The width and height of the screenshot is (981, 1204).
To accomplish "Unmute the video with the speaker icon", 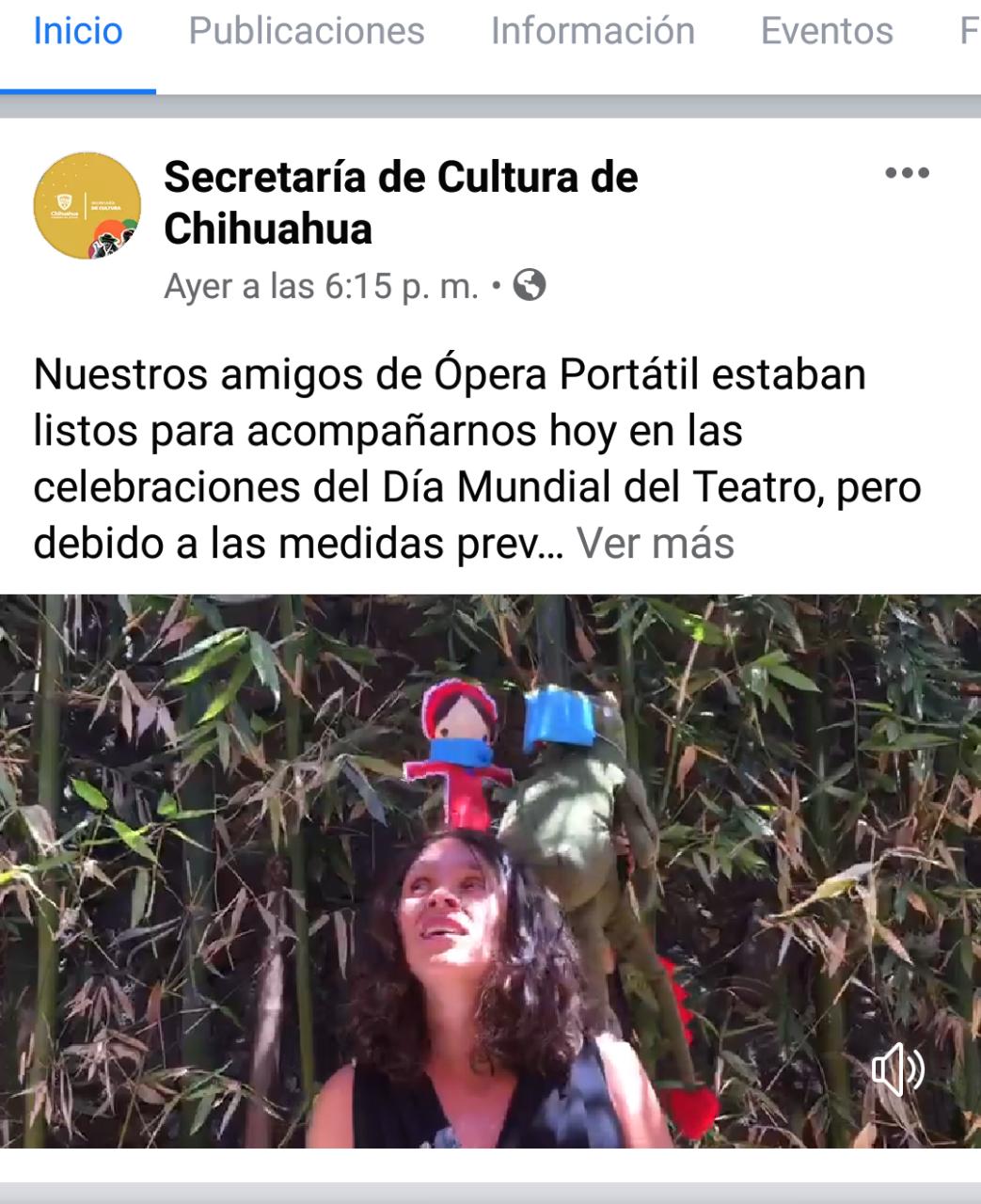I will [898, 1069].
